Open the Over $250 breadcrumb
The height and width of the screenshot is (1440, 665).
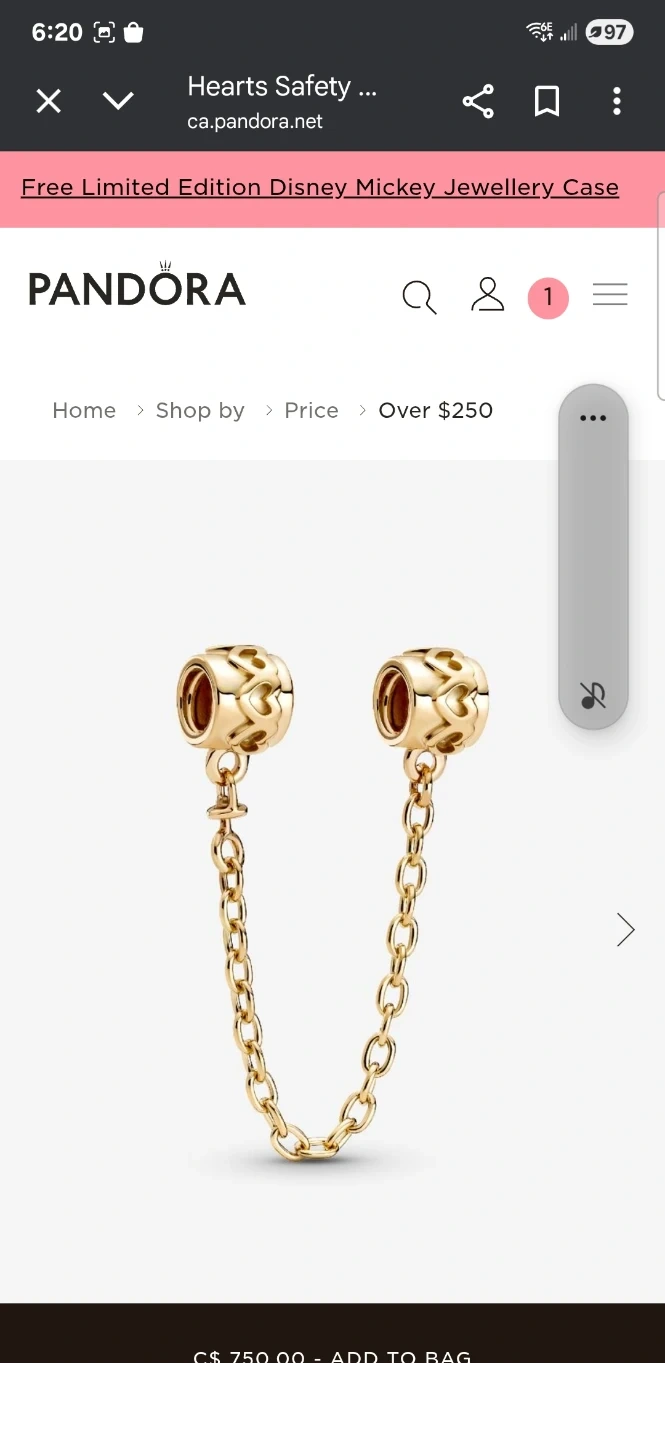[435, 411]
